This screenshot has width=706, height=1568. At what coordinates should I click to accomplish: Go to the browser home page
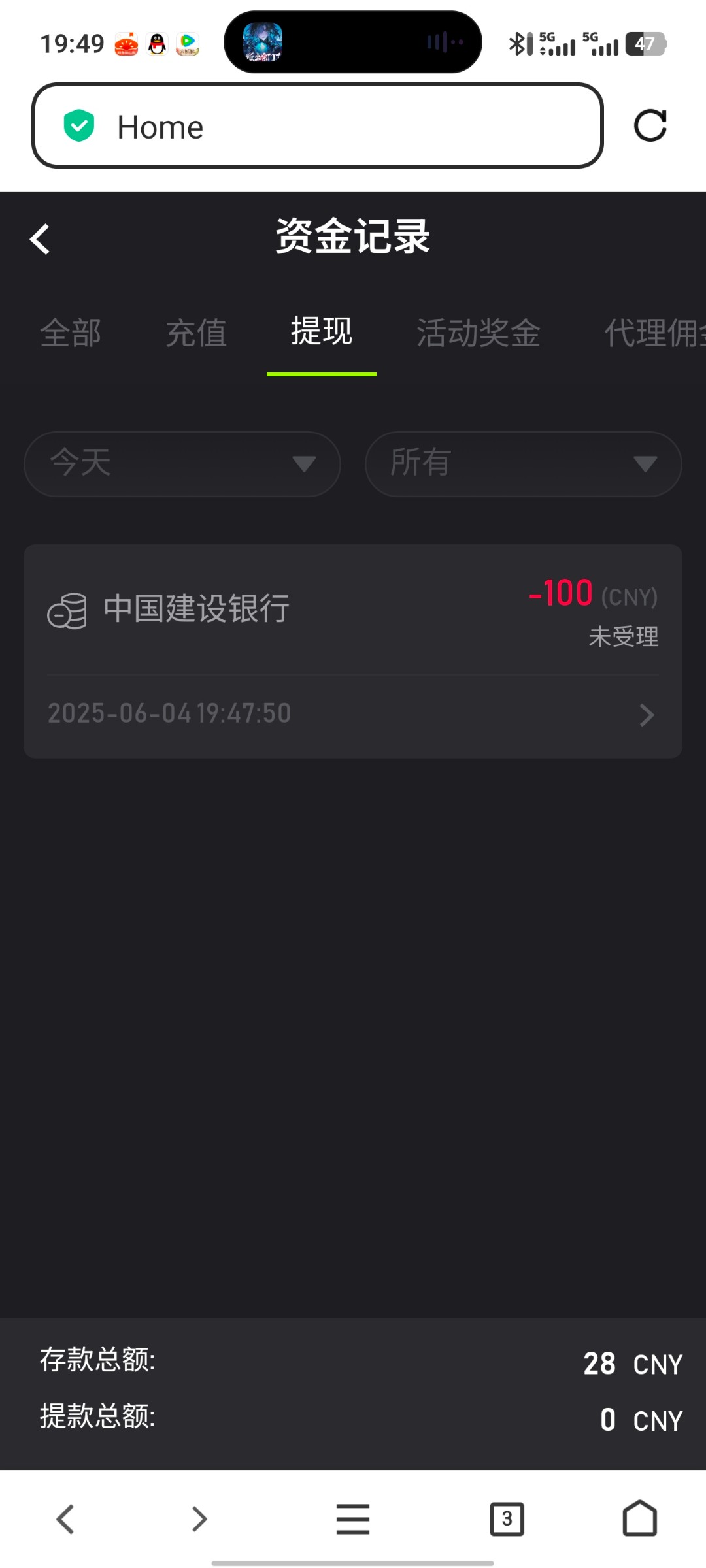tap(639, 1518)
